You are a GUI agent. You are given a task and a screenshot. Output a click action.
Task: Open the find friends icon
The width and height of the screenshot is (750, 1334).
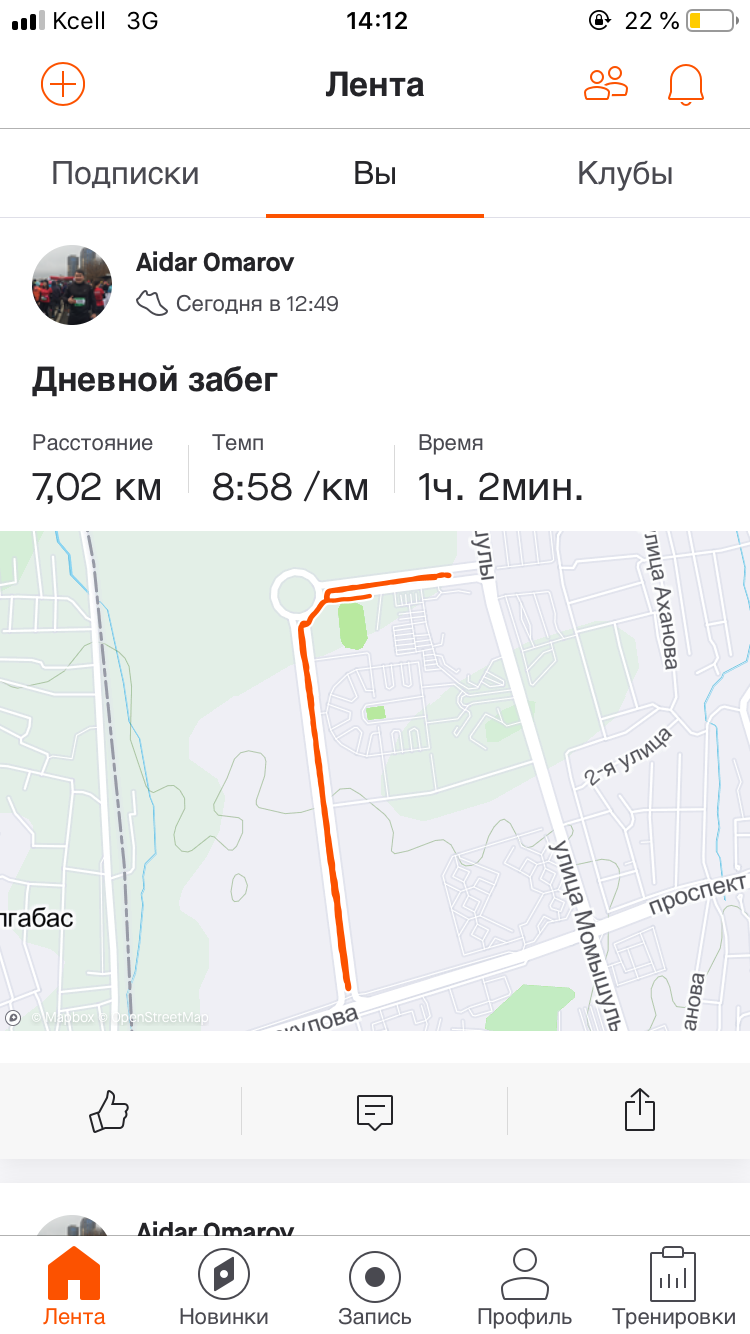(606, 84)
